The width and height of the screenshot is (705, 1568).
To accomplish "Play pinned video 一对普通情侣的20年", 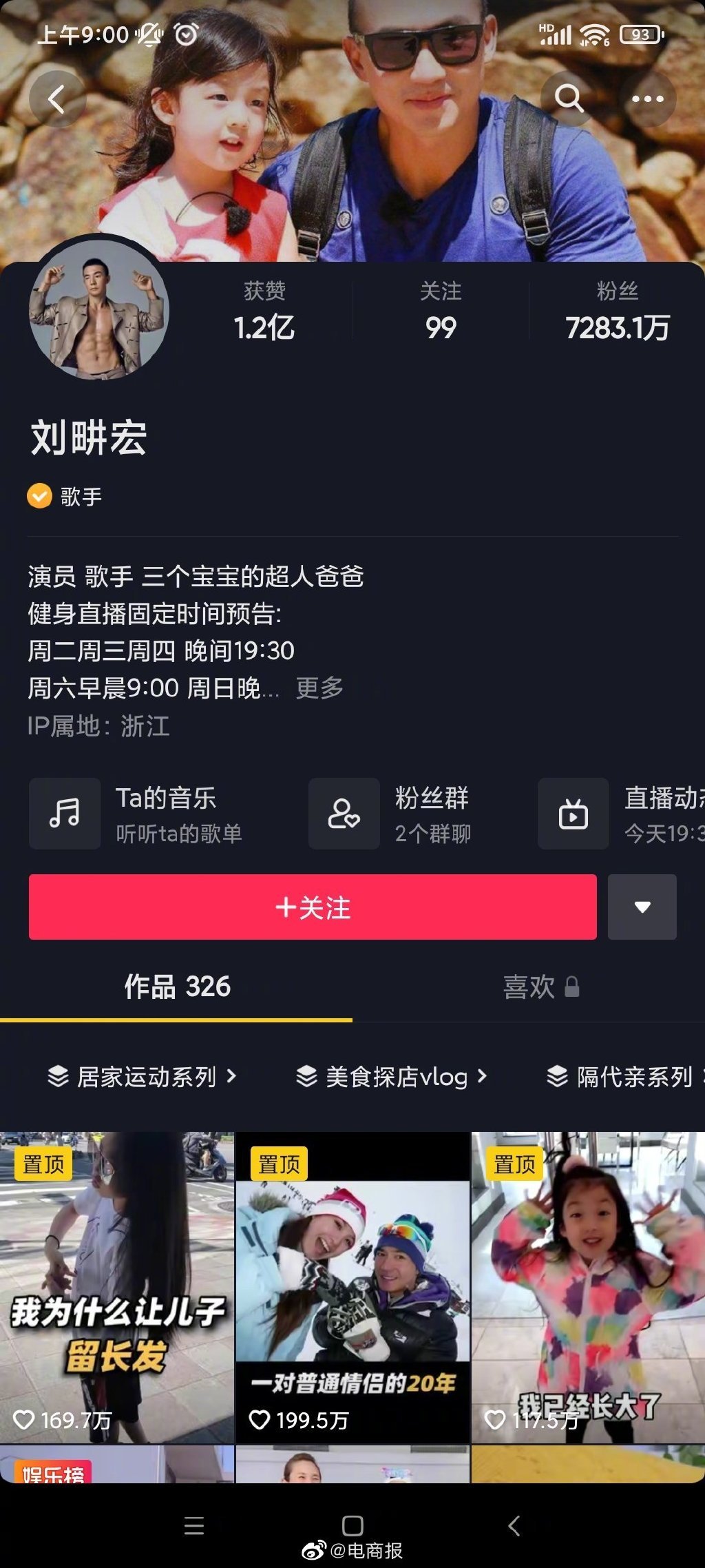I will [352, 1288].
